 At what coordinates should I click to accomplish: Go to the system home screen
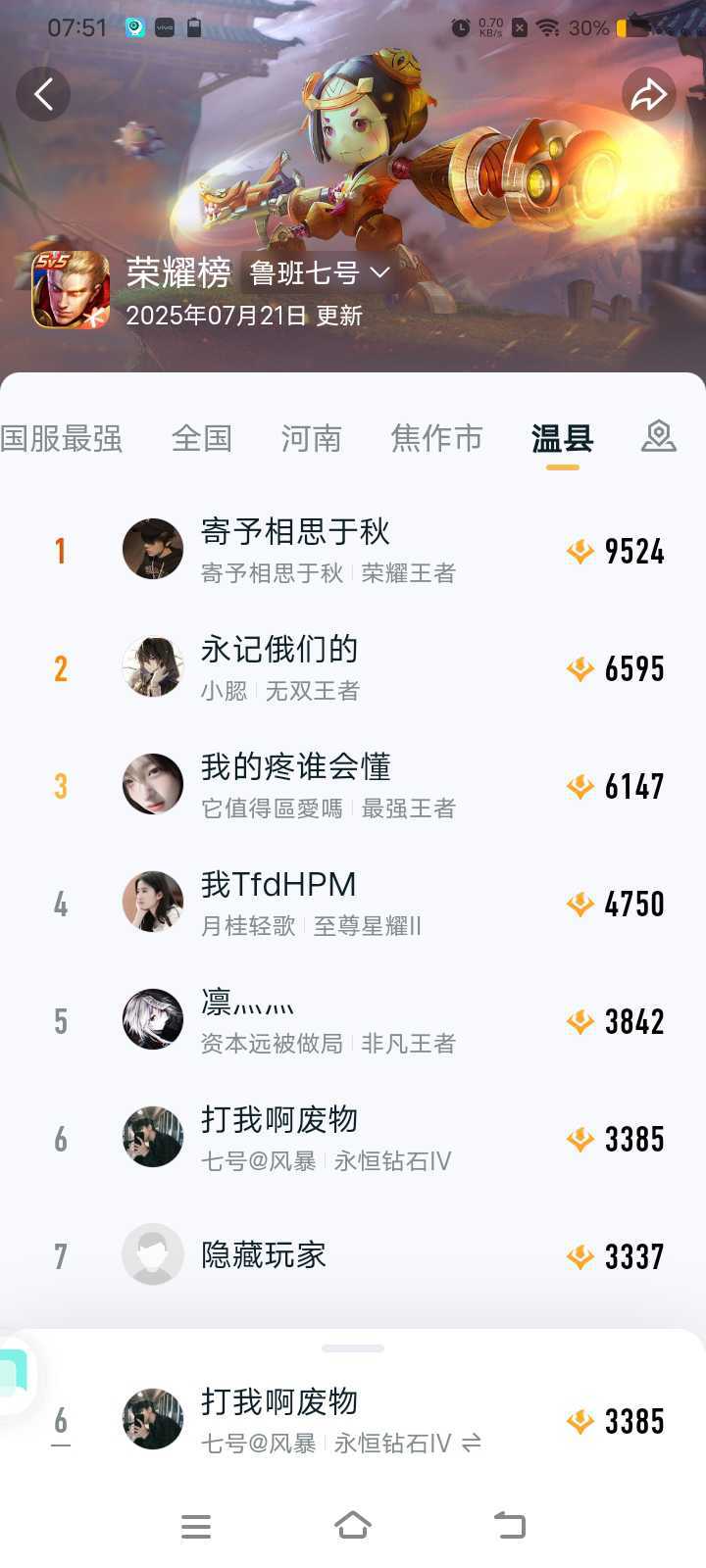tap(353, 1525)
